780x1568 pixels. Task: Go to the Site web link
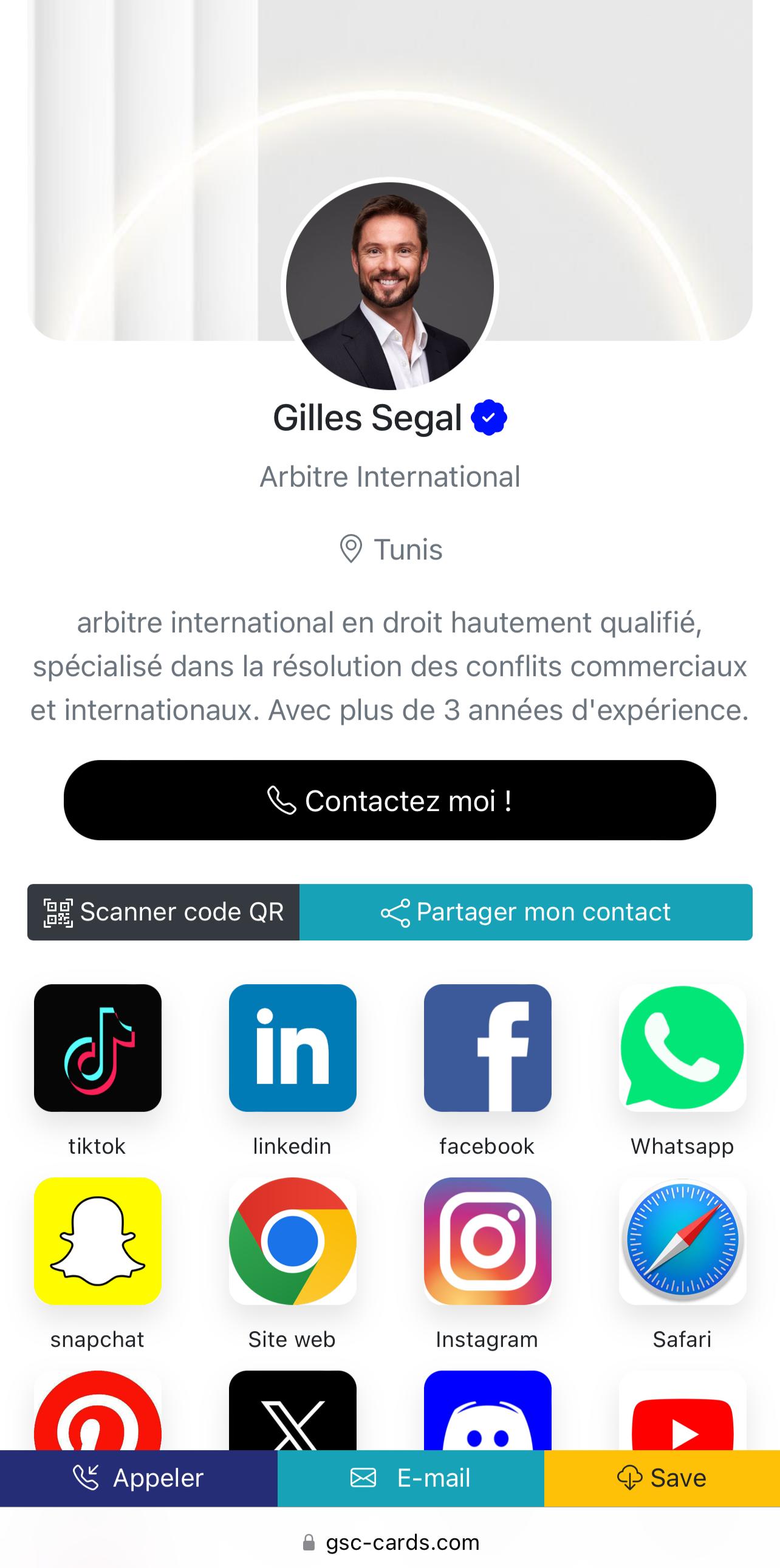point(292,1241)
